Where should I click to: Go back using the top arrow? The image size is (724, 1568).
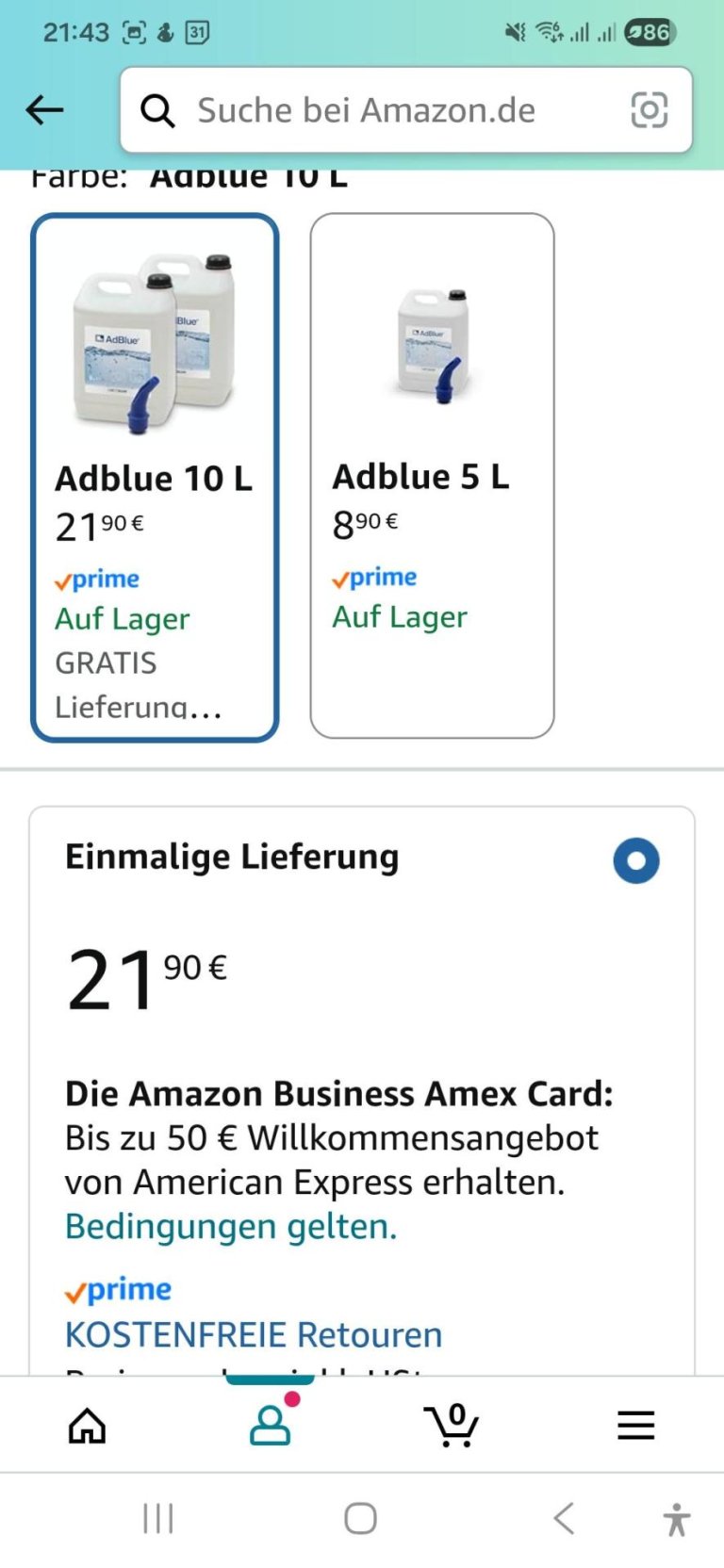pos(44,110)
